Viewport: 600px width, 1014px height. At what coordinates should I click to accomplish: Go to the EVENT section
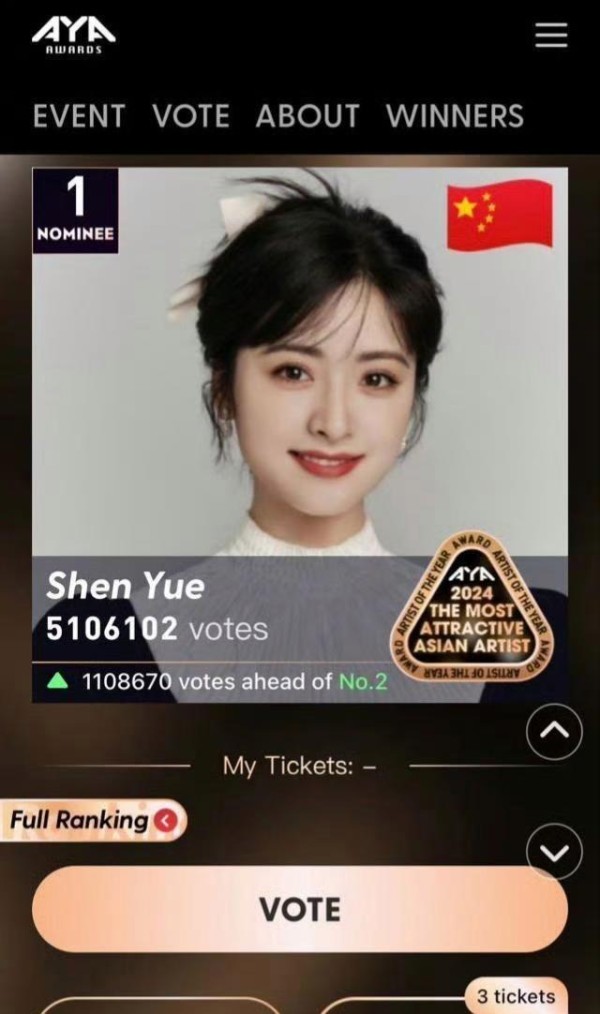tap(79, 116)
